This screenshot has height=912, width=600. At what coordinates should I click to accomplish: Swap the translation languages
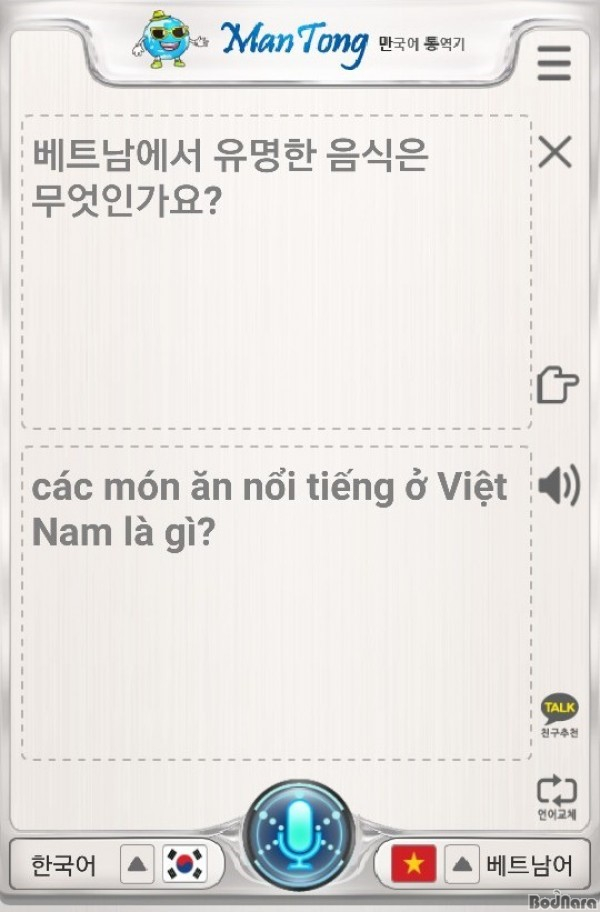[x=558, y=796]
